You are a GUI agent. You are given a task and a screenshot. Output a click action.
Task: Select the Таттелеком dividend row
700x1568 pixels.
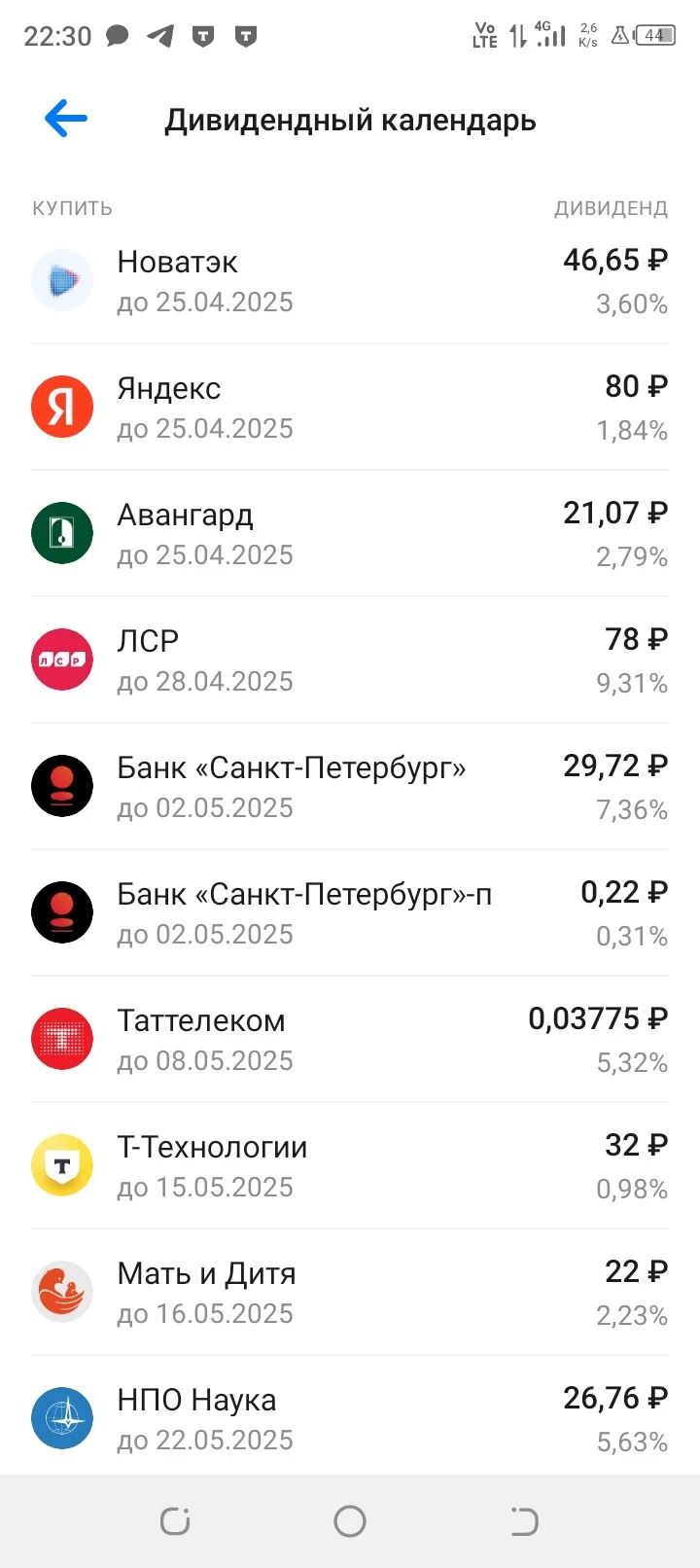350,1040
